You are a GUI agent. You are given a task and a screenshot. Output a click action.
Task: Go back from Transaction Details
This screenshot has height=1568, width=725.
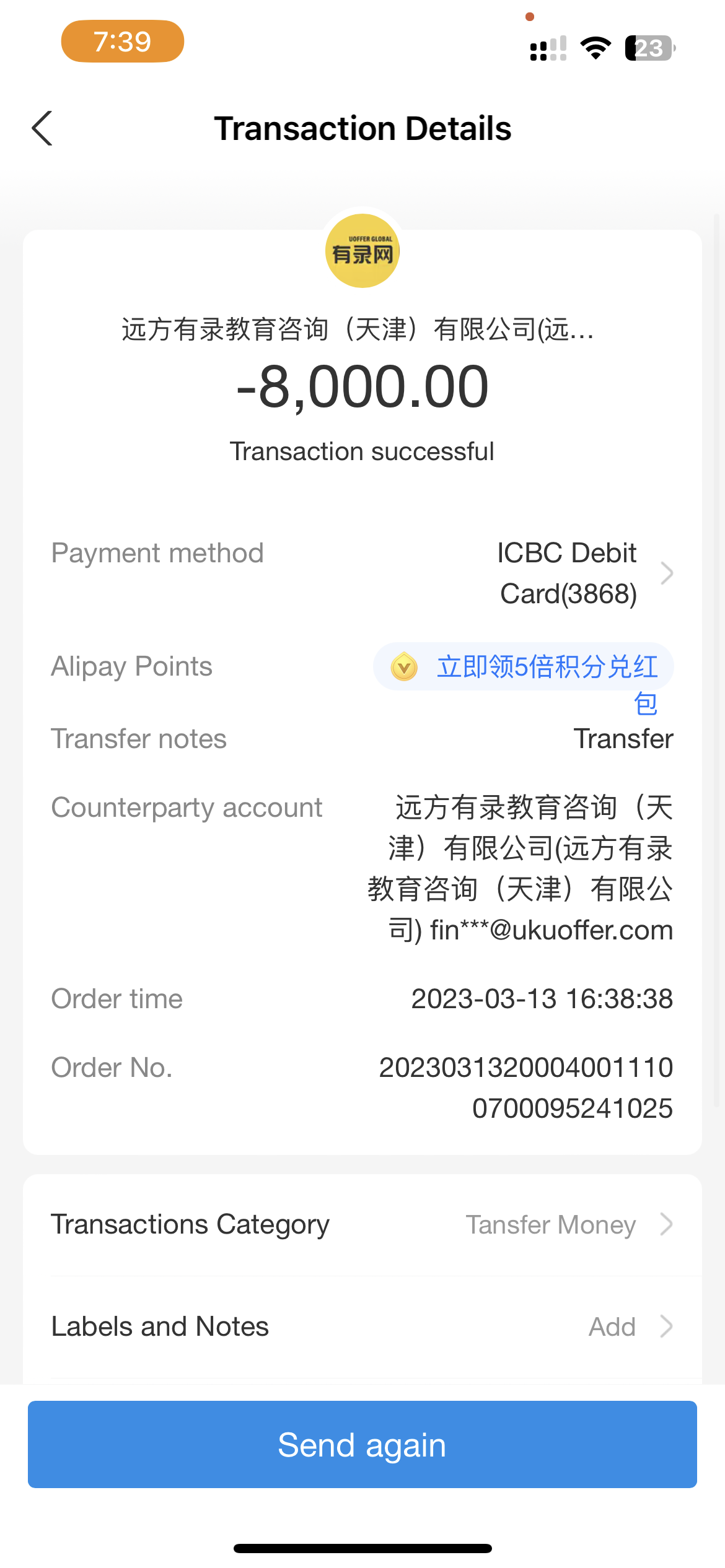pos(42,129)
